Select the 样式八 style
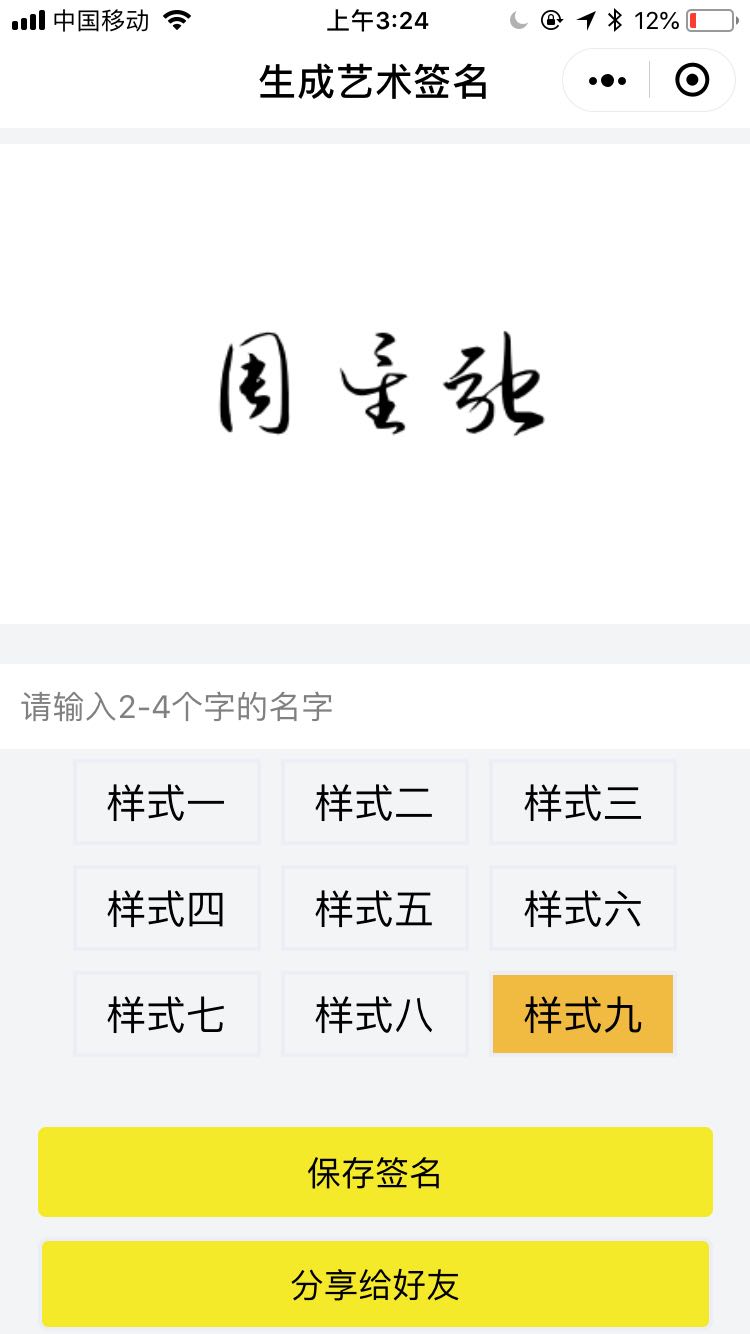The height and width of the screenshot is (1334, 750). pyautogui.click(x=375, y=1015)
